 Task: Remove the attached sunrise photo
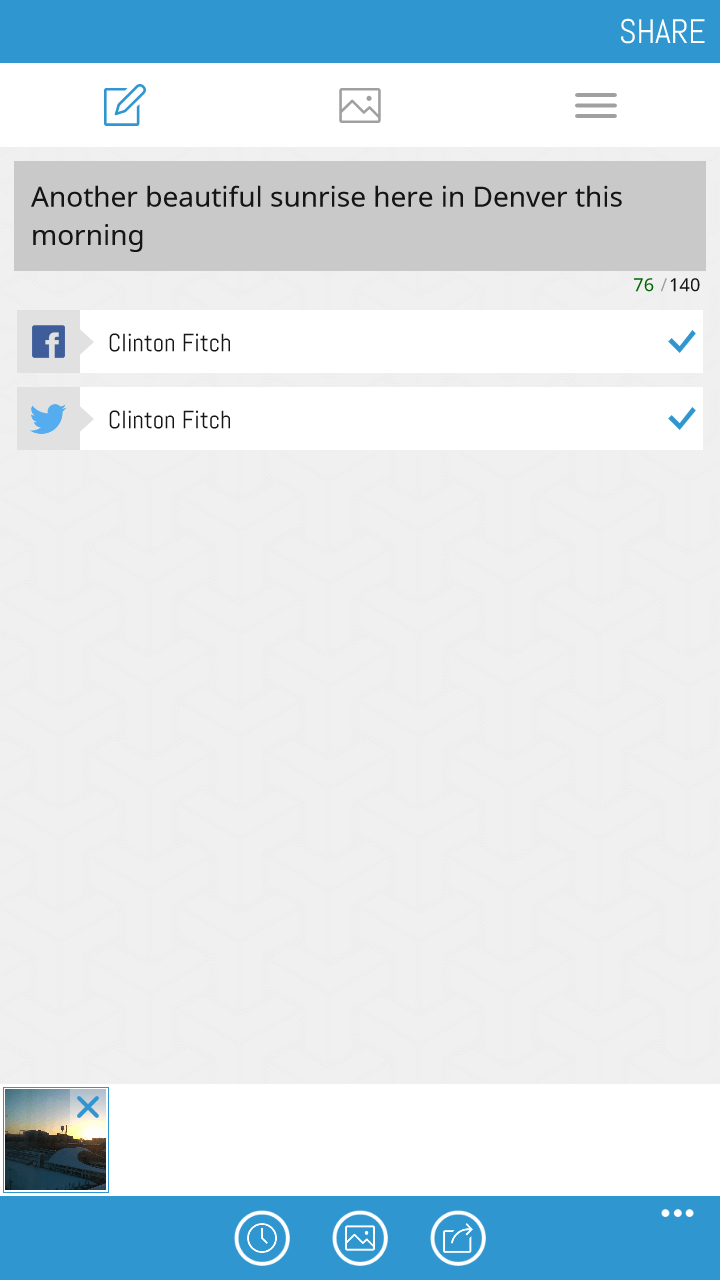point(88,1107)
